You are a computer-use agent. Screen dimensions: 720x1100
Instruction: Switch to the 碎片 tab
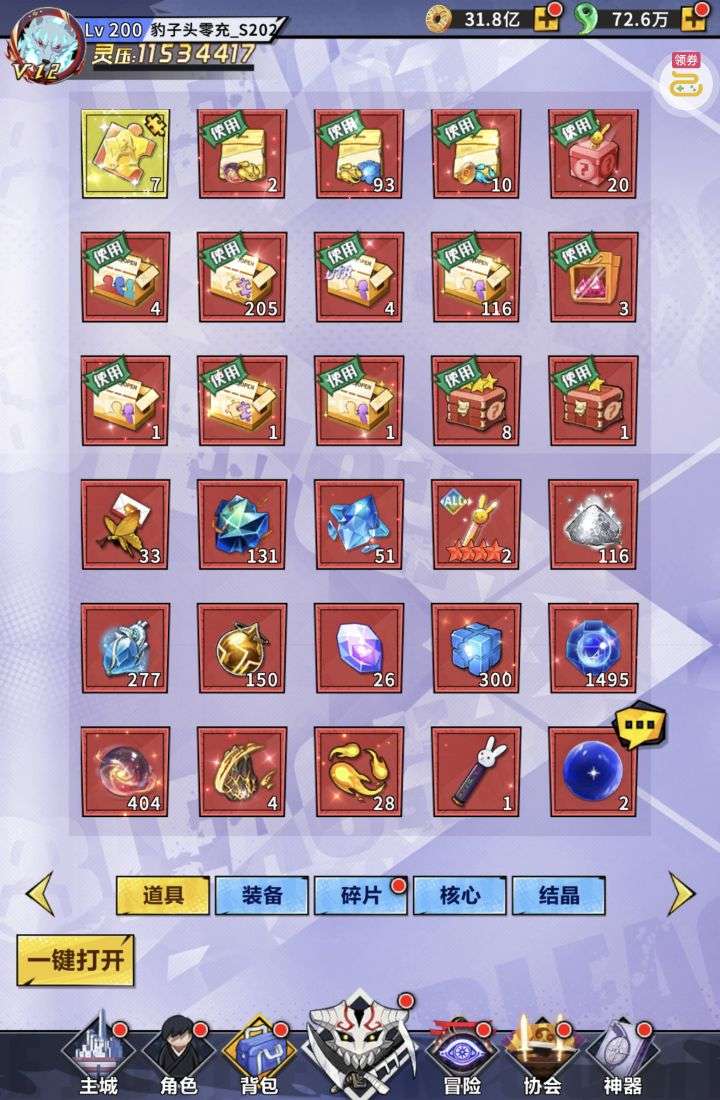point(360,895)
